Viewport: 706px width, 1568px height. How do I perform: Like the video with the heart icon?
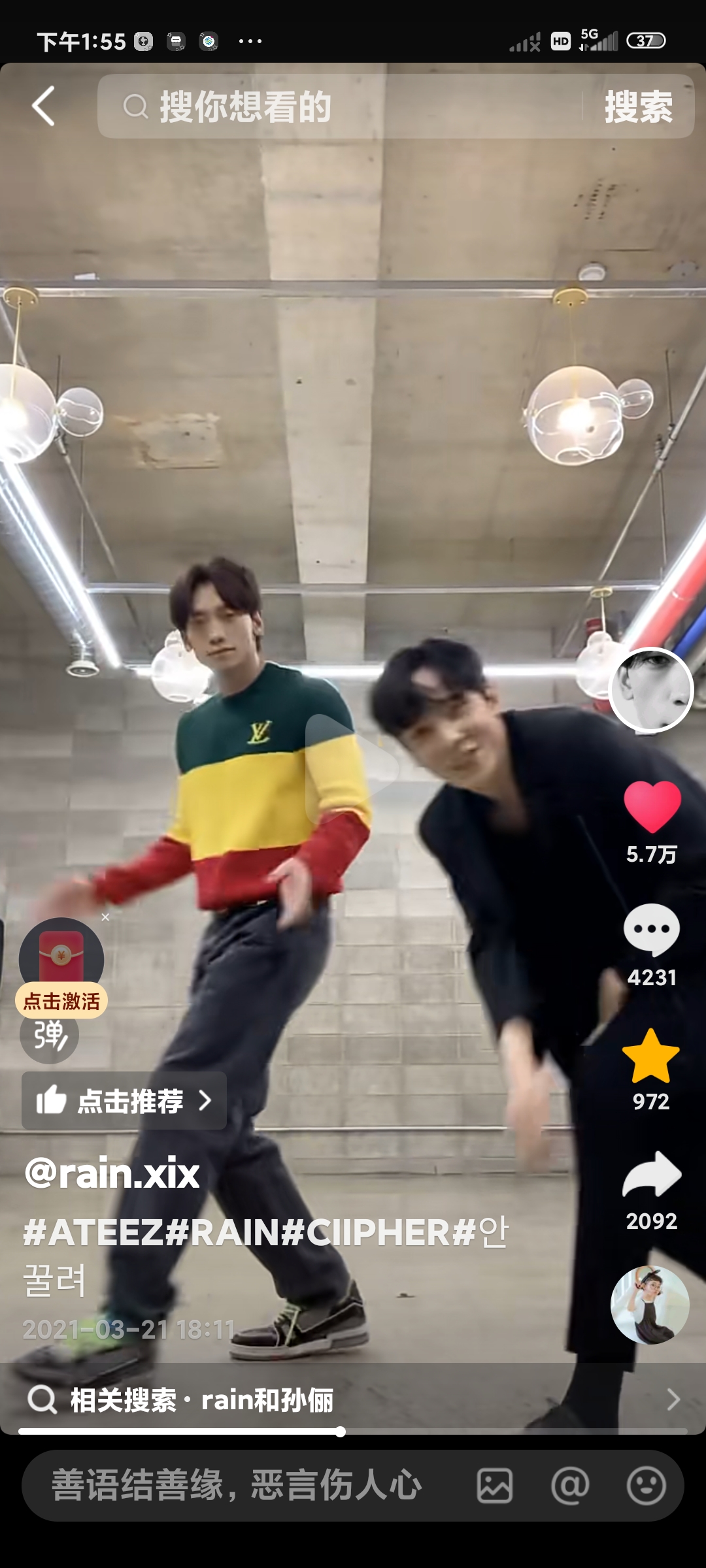(652, 806)
